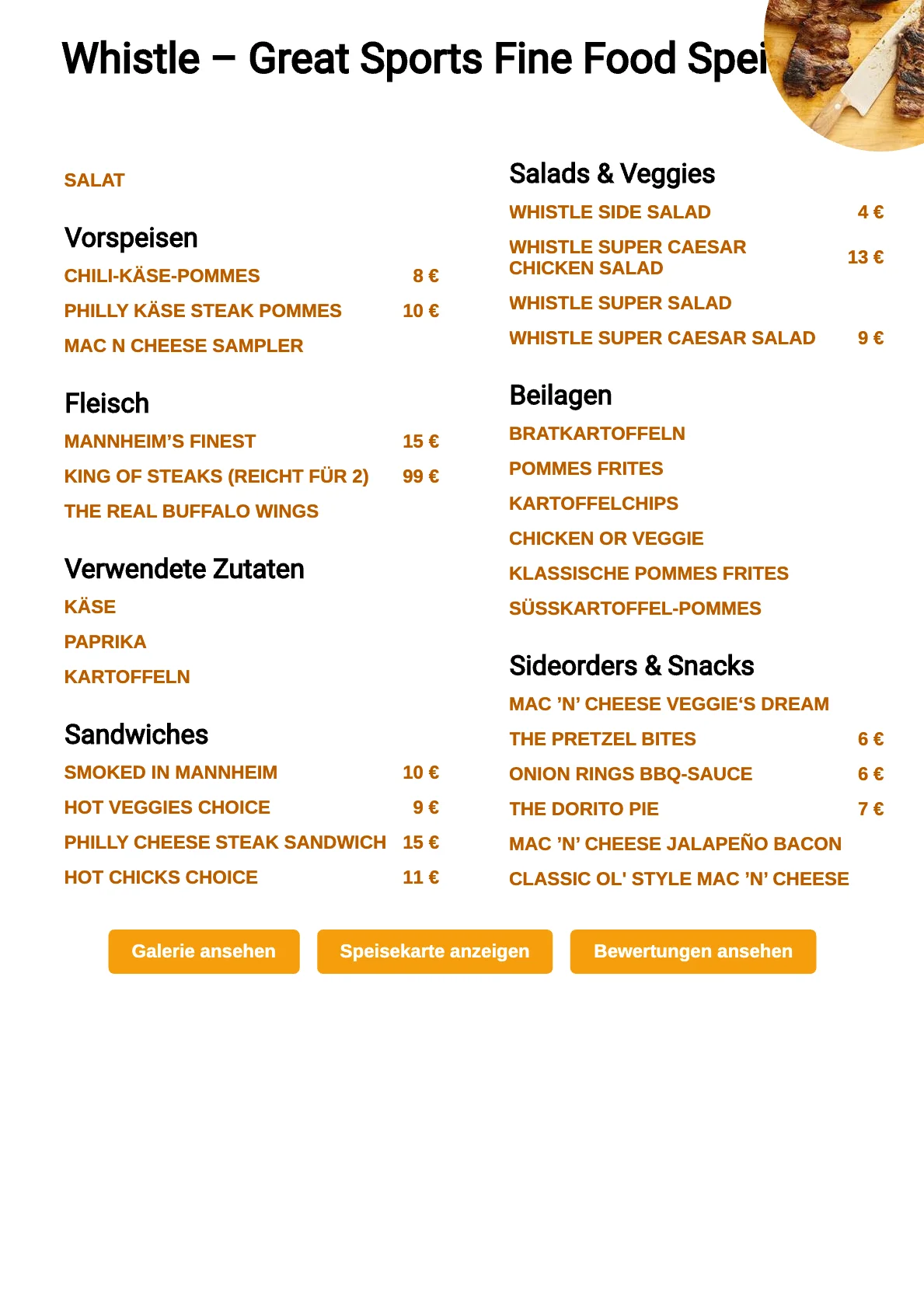
Task: Open HOT CHICKS CHOICE sandwich entry
Action: [x=160, y=877]
